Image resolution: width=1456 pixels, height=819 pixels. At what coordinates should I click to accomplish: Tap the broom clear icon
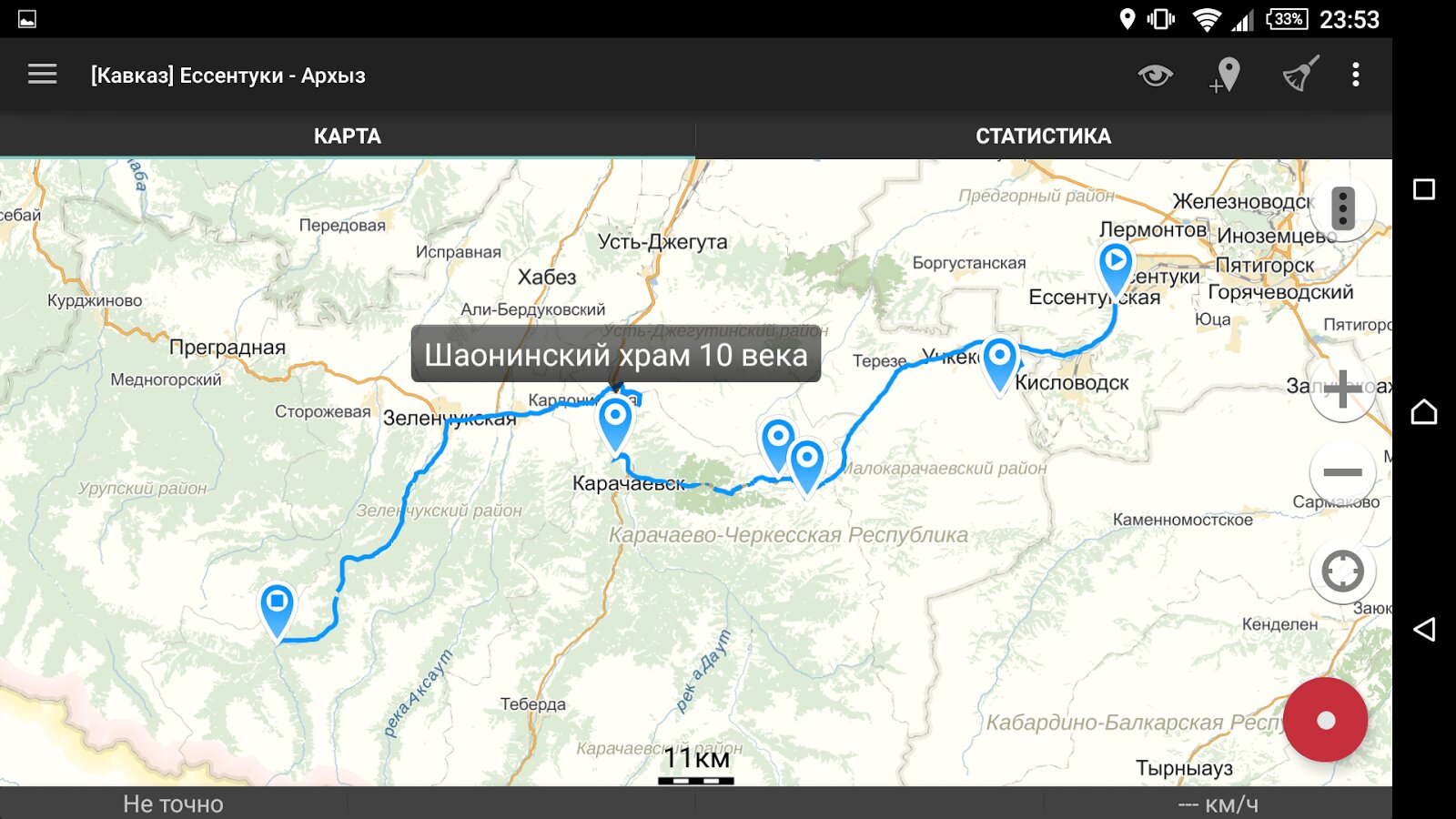1300,75
